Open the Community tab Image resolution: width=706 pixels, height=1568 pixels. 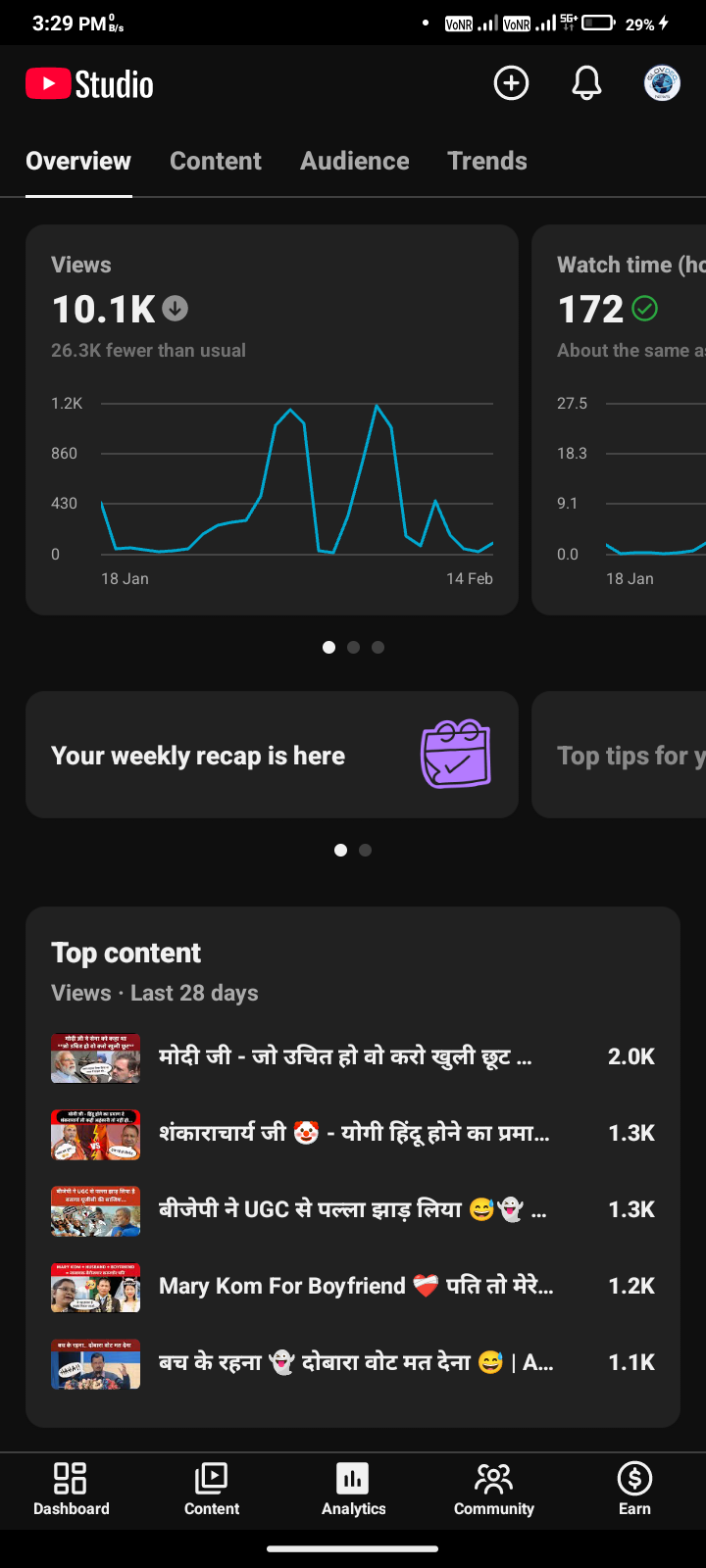[494, 1490]
